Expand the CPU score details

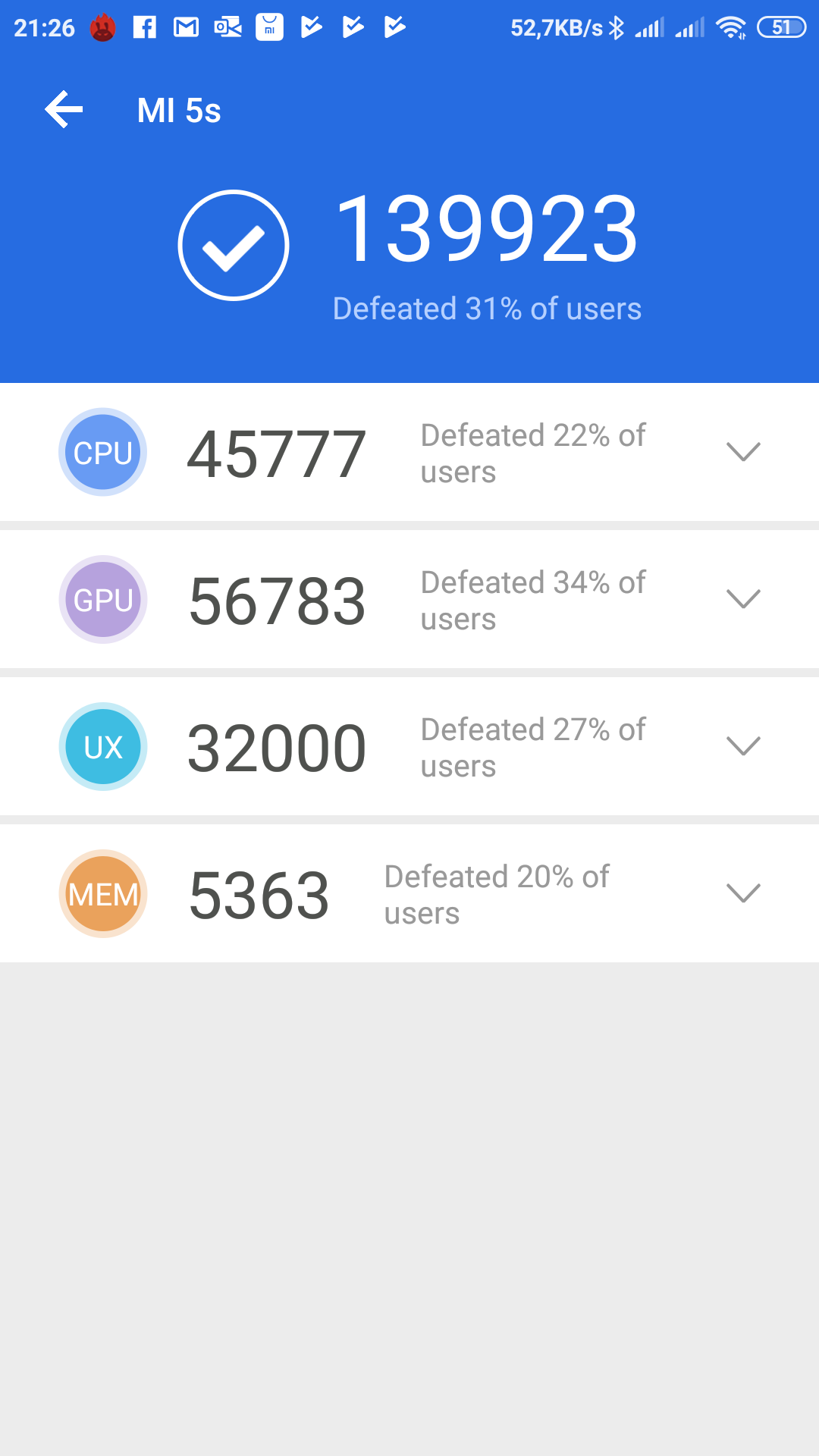pyautogui.click(x=742, y=452)
